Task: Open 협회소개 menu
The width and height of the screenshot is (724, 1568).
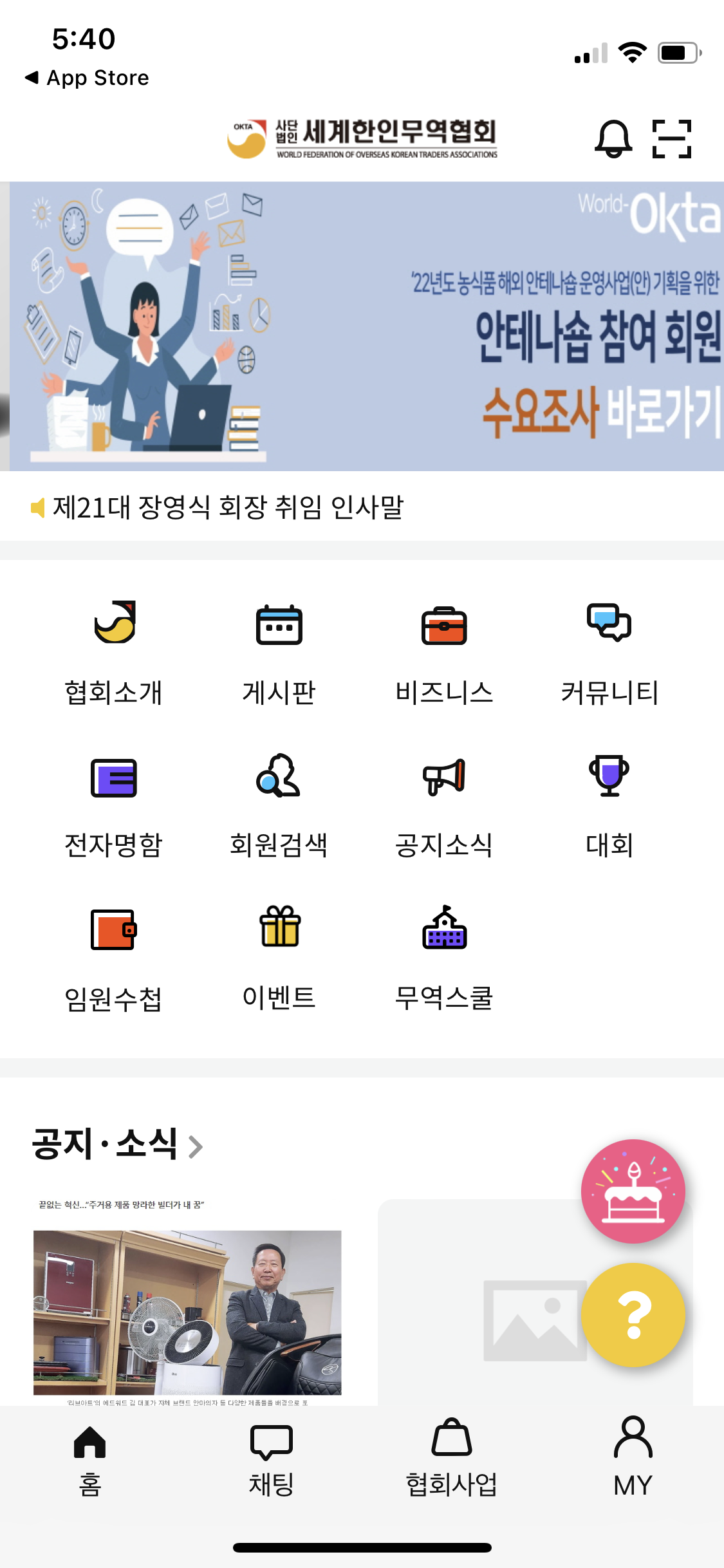Action: [x=114, y=651]
